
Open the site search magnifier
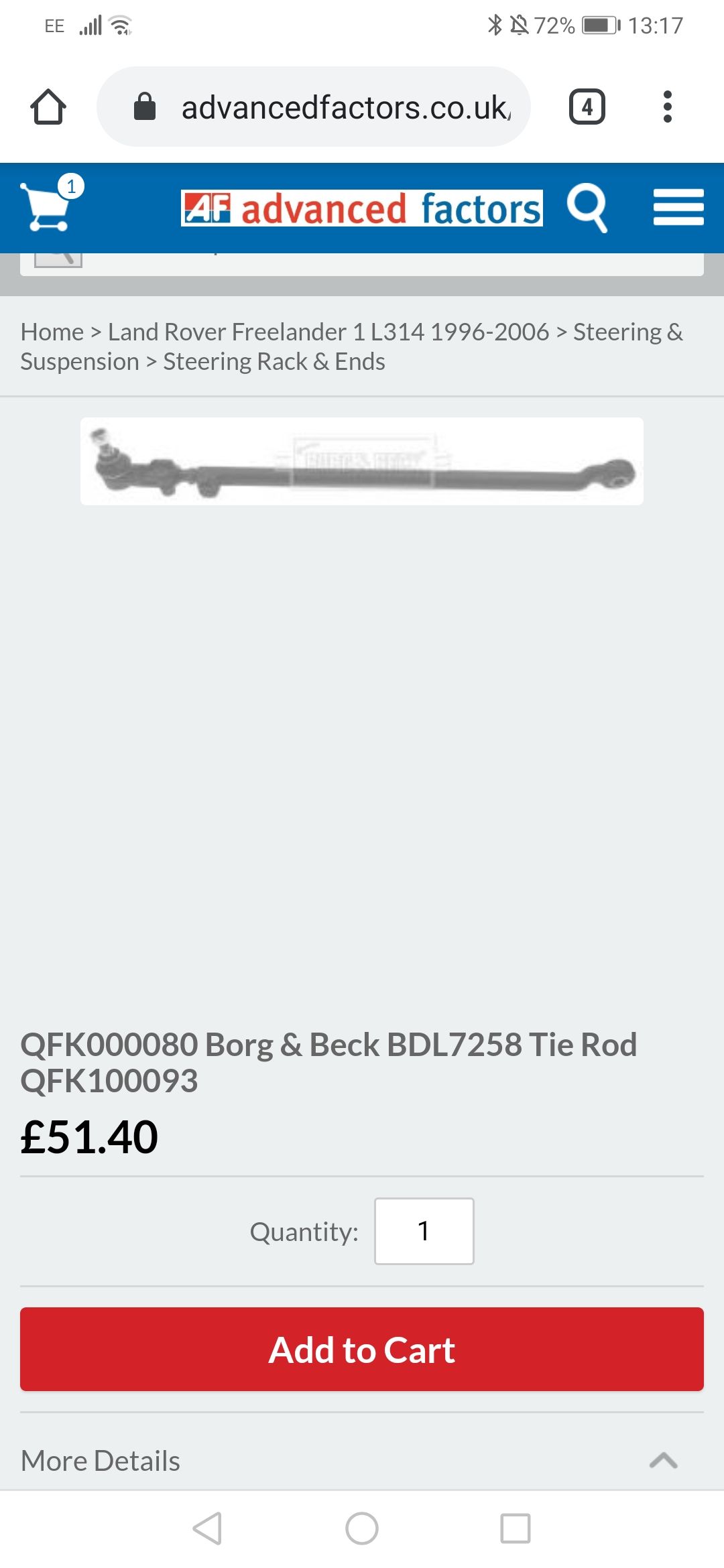pos(587,208)
